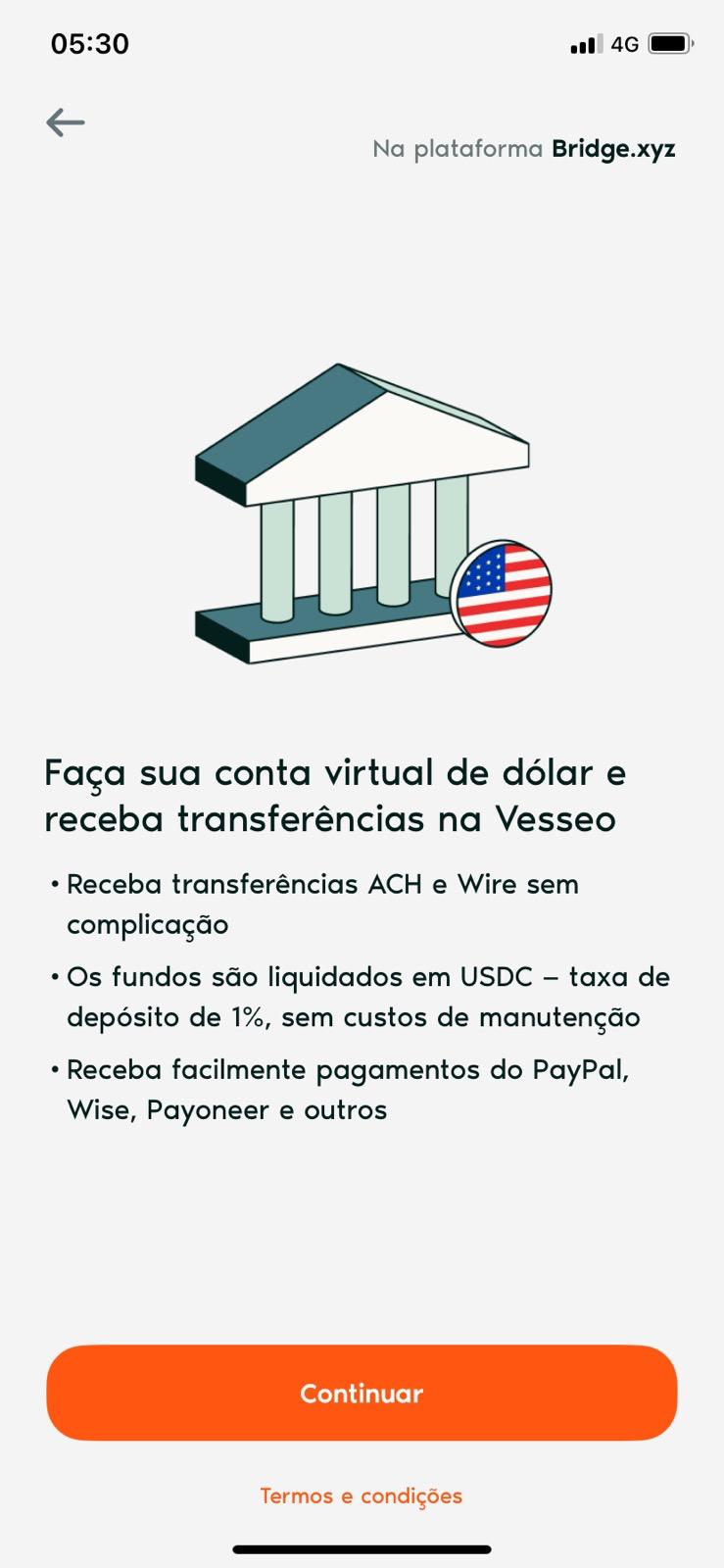
Task: Open Termos e condições
Action: pyautogui.click(x=362, y=1495)
